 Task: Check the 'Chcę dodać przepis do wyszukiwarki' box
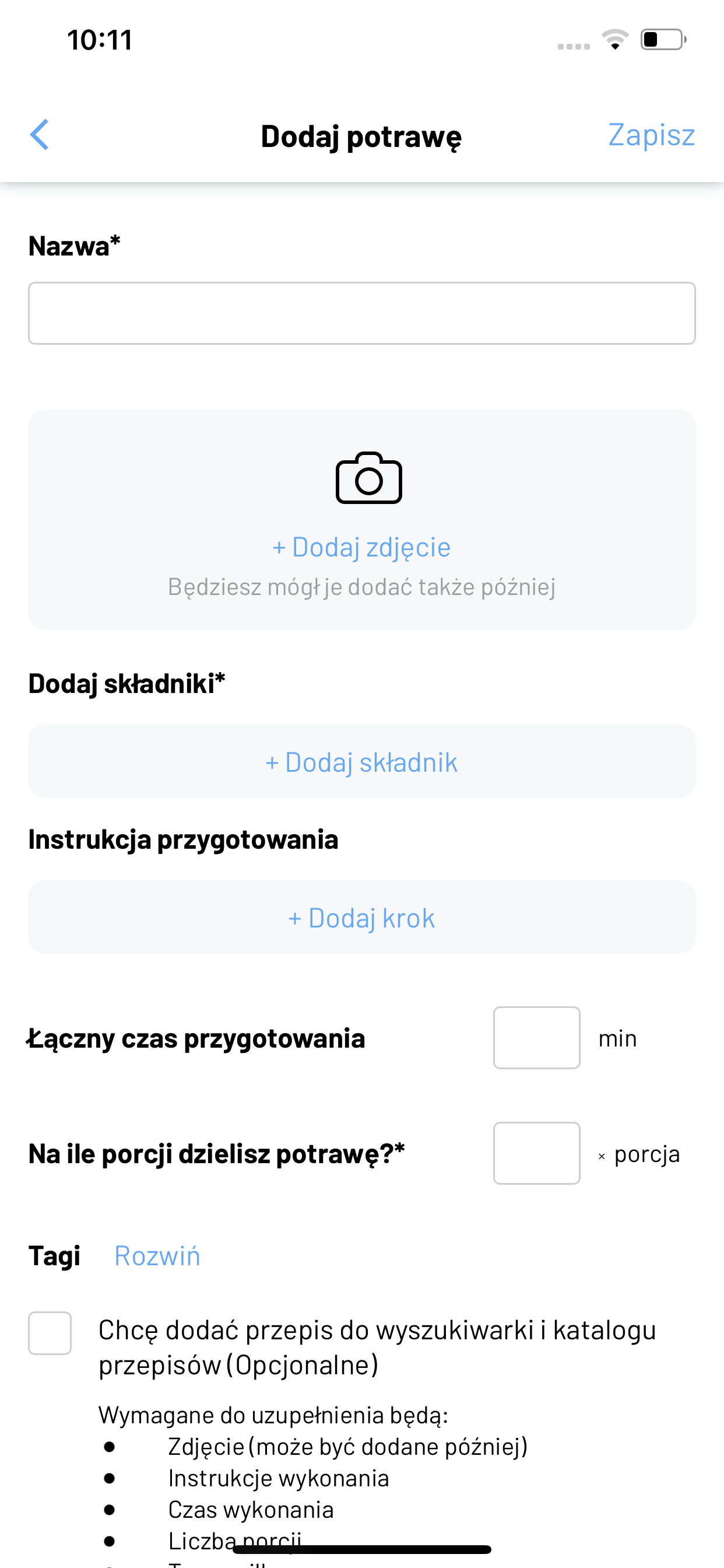coord(50,1333)
